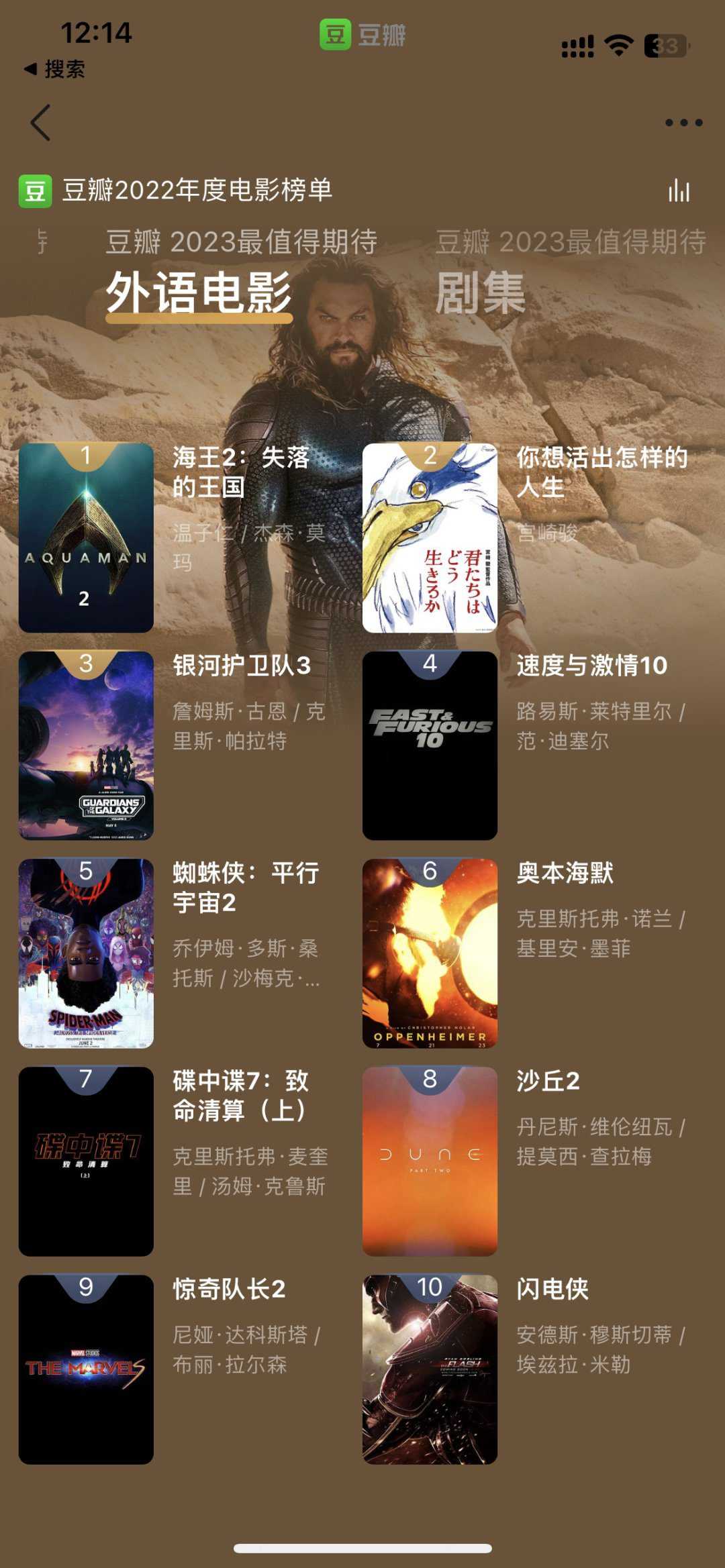Open the chart list bar icon
Viewport: 725px width, 1568px height.
point(679,191)
